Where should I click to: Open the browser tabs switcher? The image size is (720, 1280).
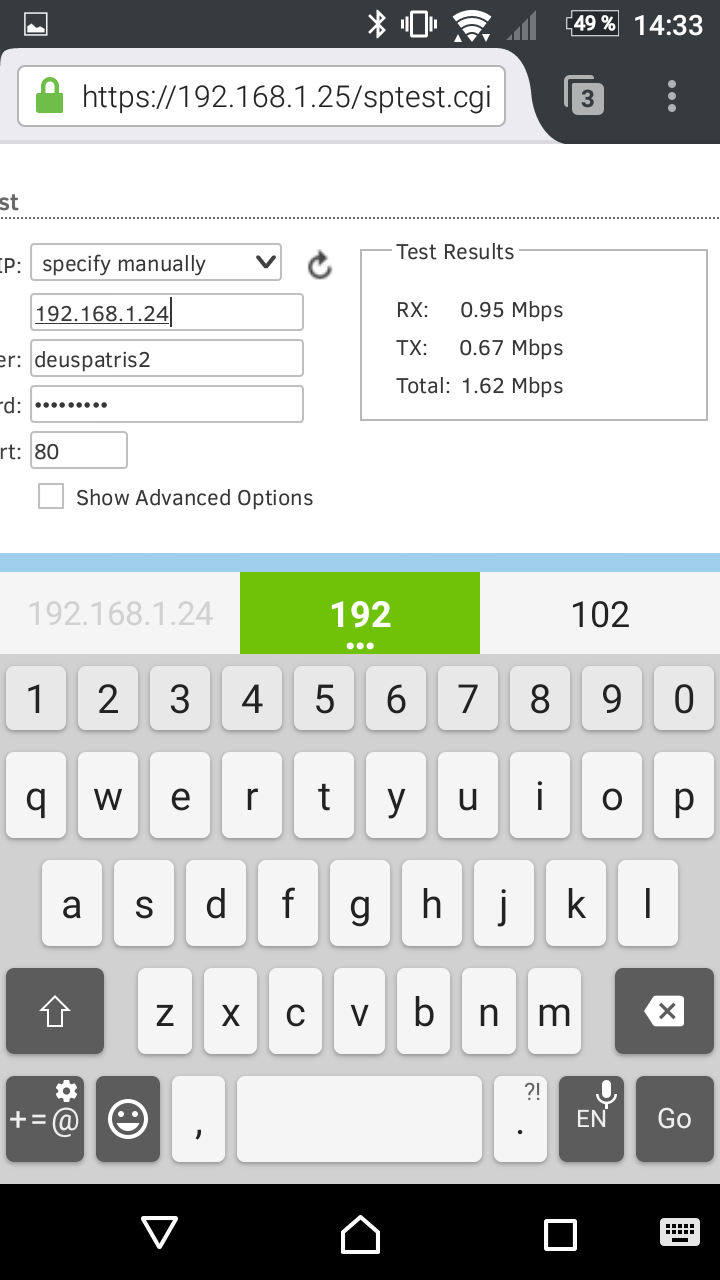tap(585, 97)
